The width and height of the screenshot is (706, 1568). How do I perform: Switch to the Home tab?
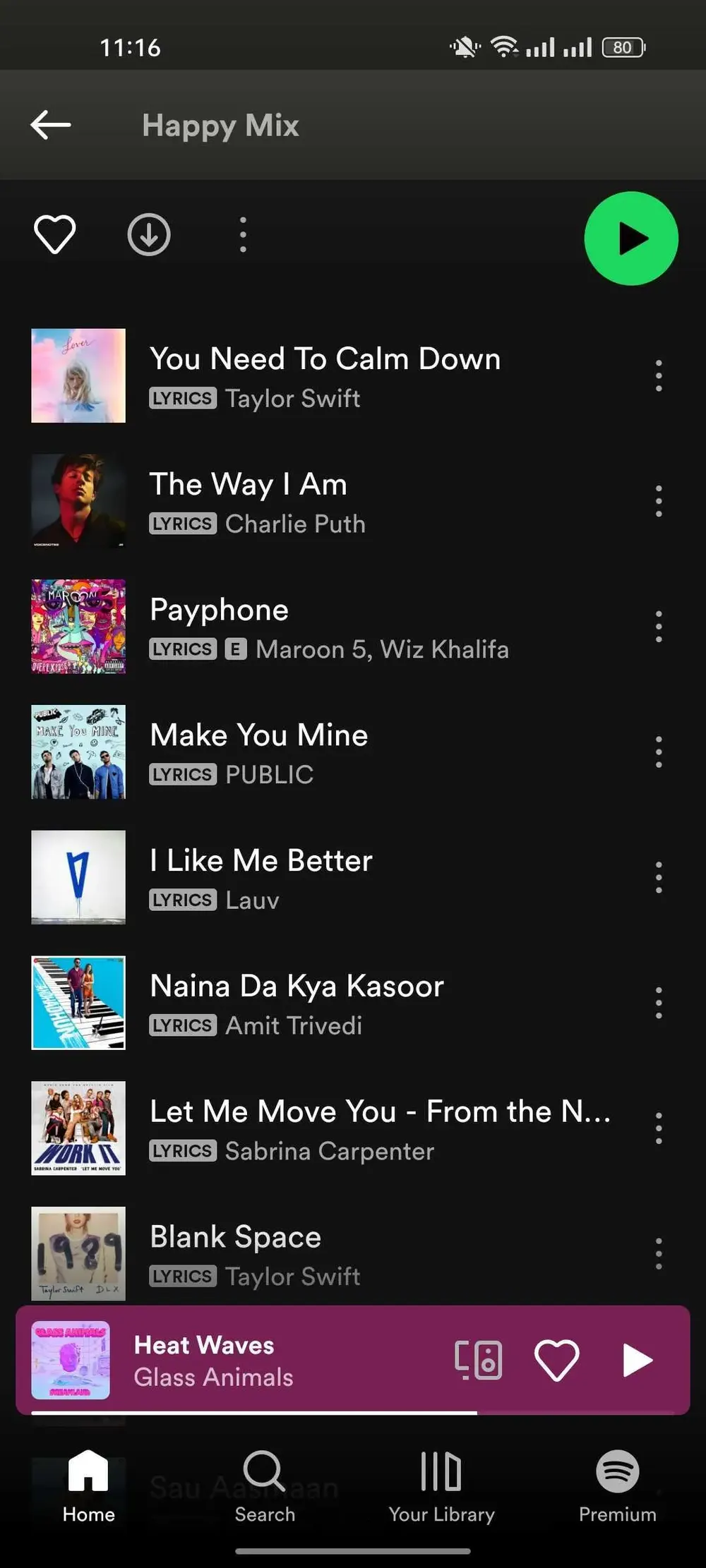point(88,1486)
